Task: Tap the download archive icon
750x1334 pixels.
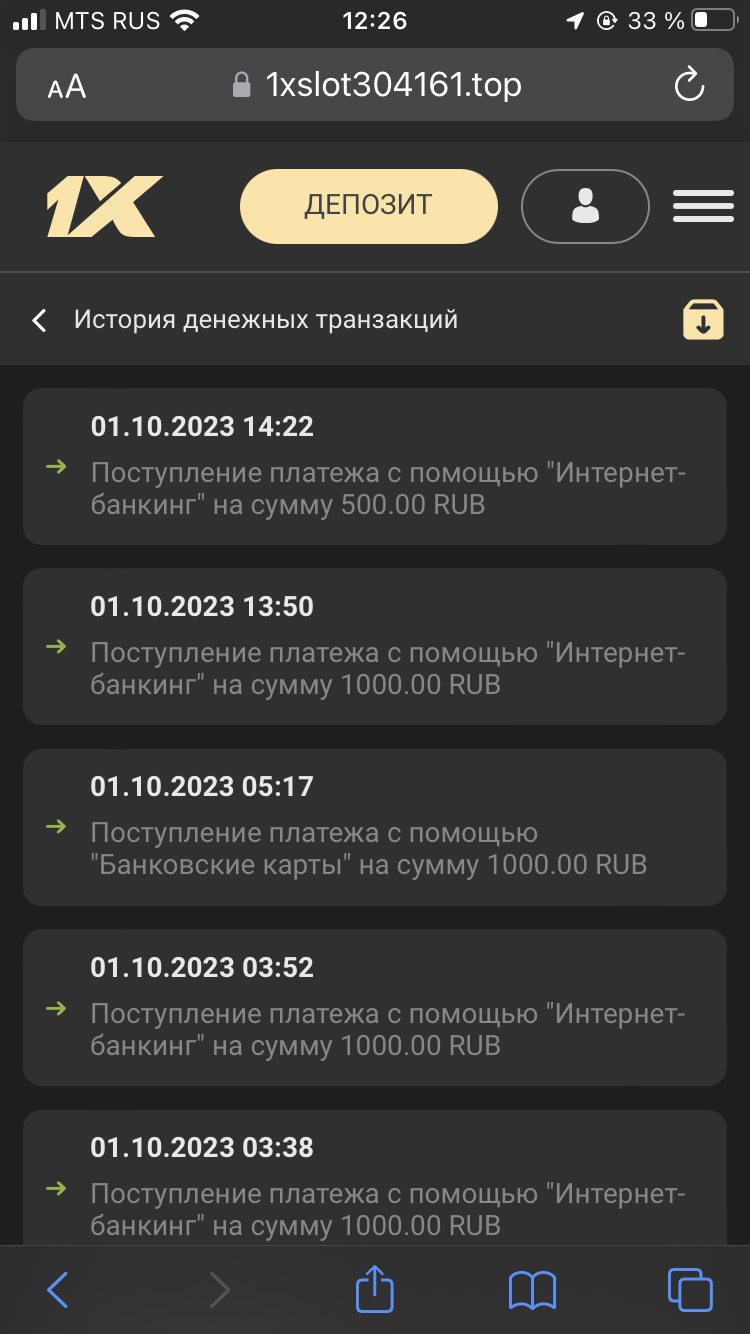Action: 703,320
